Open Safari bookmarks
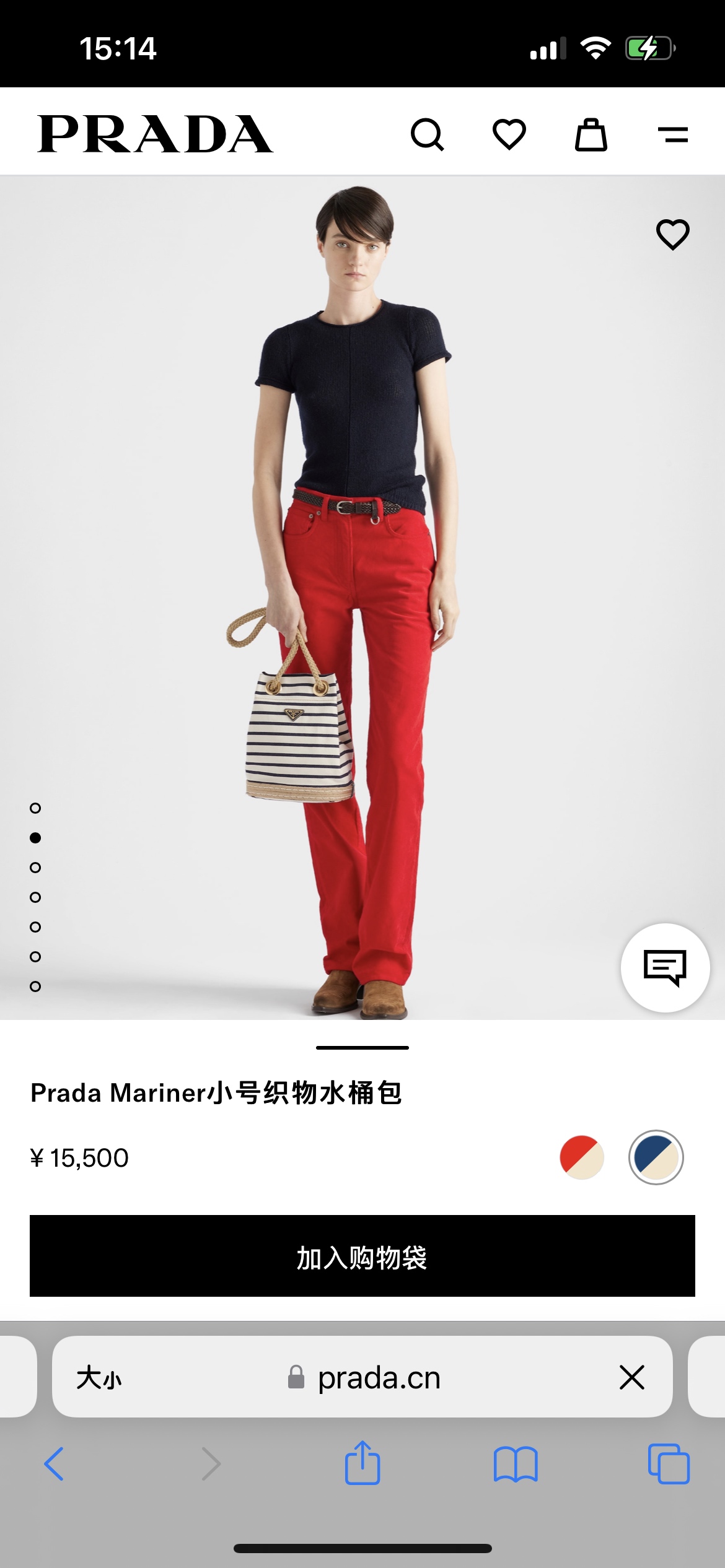This screenshot has width=725, height=1568. tap(516, 1464)
